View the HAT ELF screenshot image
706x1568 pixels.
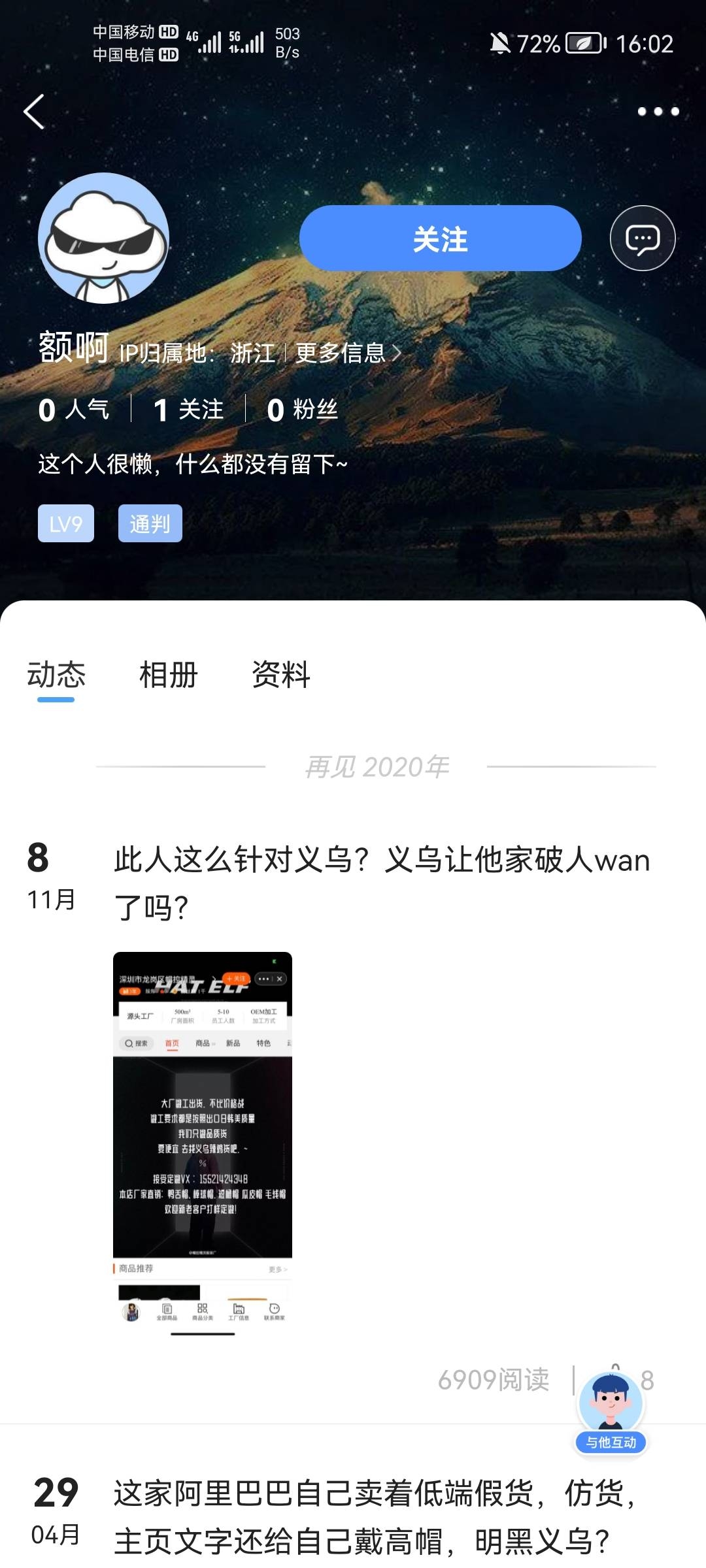point(203,1143)
